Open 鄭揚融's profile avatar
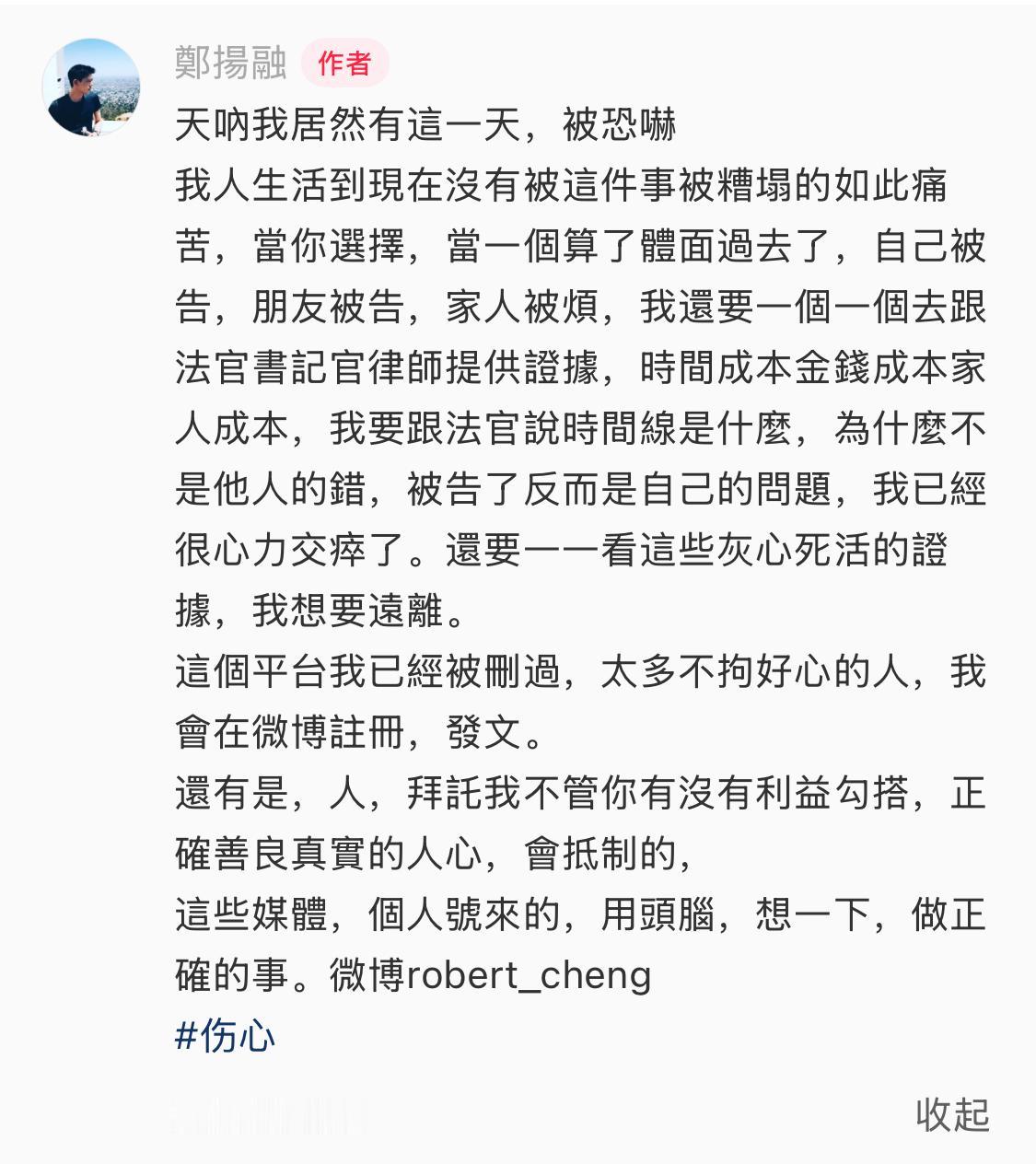The height and width of the screenshot is (1164, 1036). click(x=91, y=87)
